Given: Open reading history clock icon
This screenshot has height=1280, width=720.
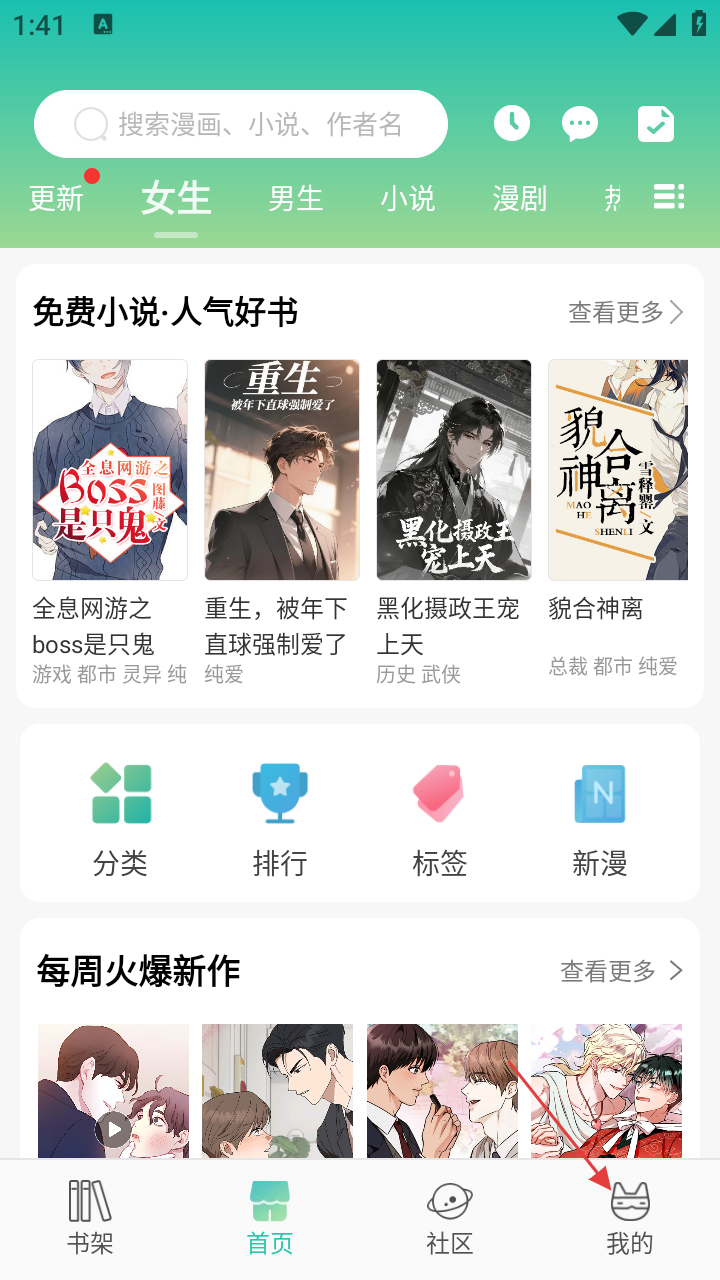Looking at the screenshot, I should pos(512,124).
